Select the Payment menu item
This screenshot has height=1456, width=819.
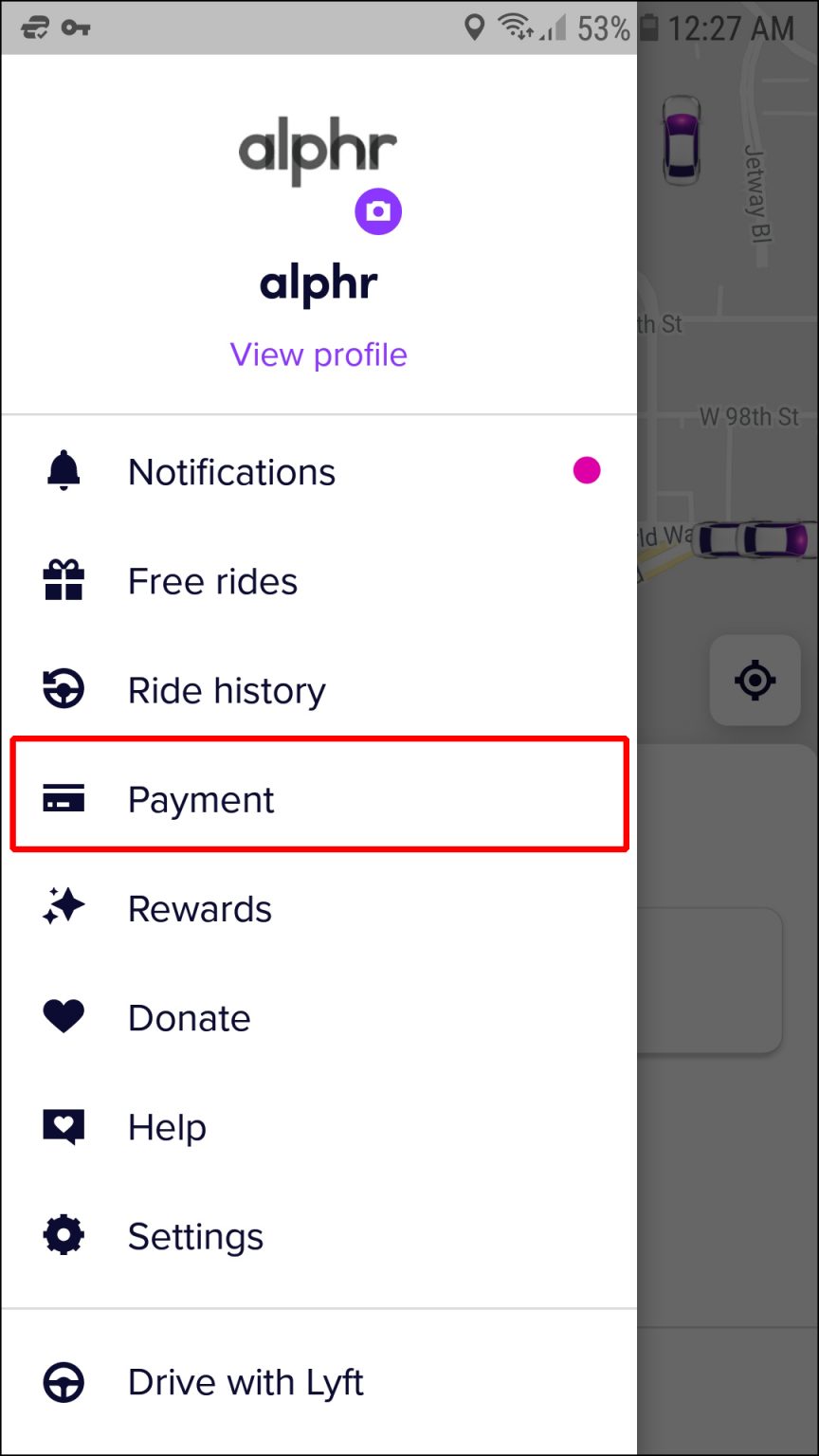[200, 798]
